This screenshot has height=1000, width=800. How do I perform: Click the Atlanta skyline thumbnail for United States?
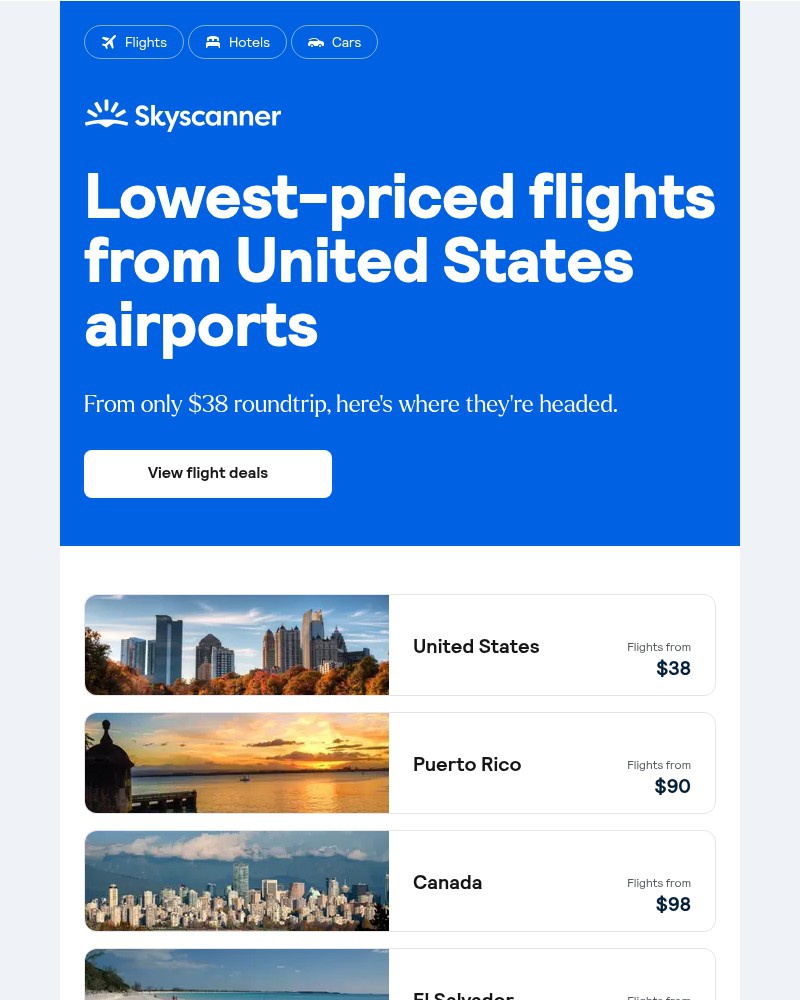[x=236, y=645]
